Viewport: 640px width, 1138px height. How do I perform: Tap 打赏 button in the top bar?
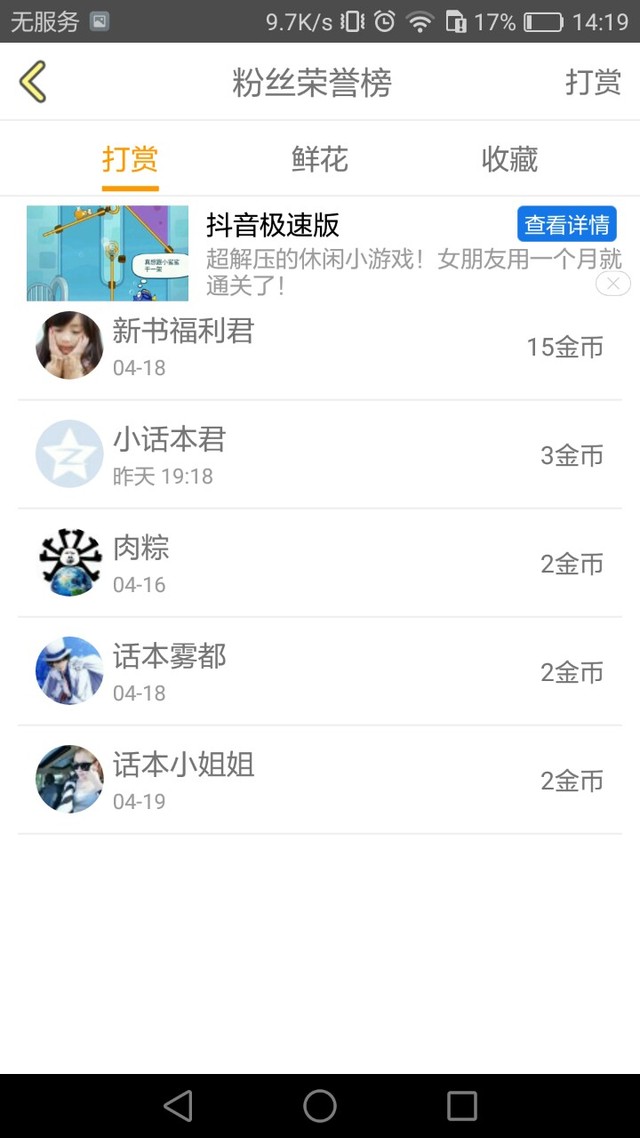593,82
